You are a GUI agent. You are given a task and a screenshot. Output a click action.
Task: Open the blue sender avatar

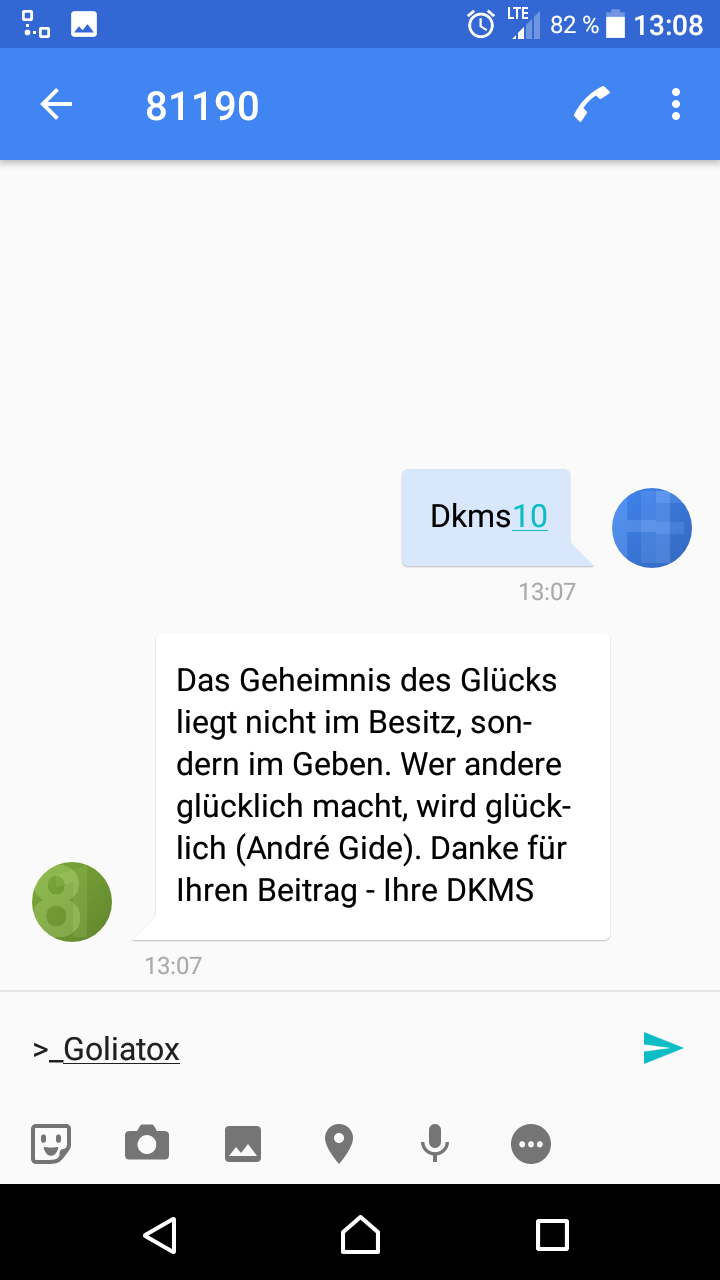point(652,528)
